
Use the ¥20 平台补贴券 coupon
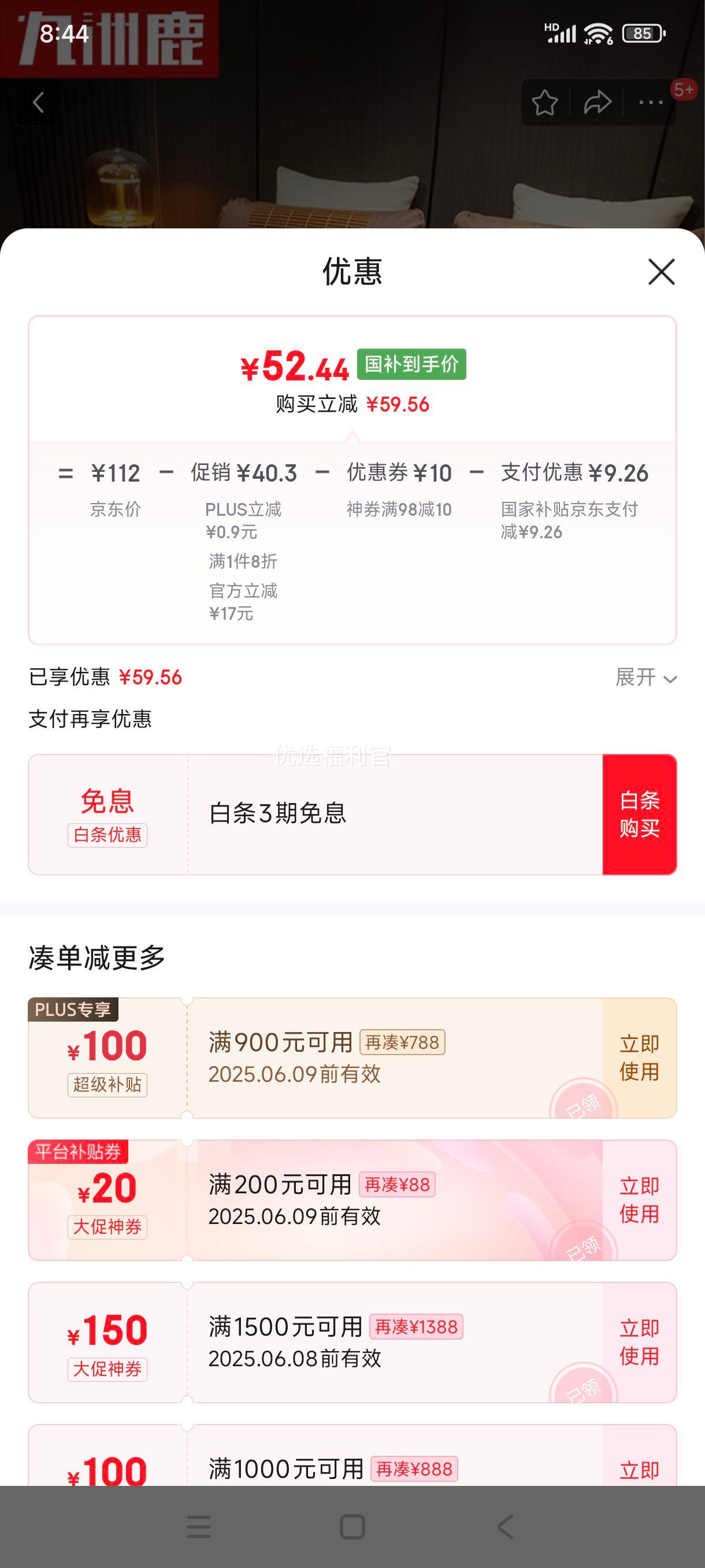point(639,1200)
